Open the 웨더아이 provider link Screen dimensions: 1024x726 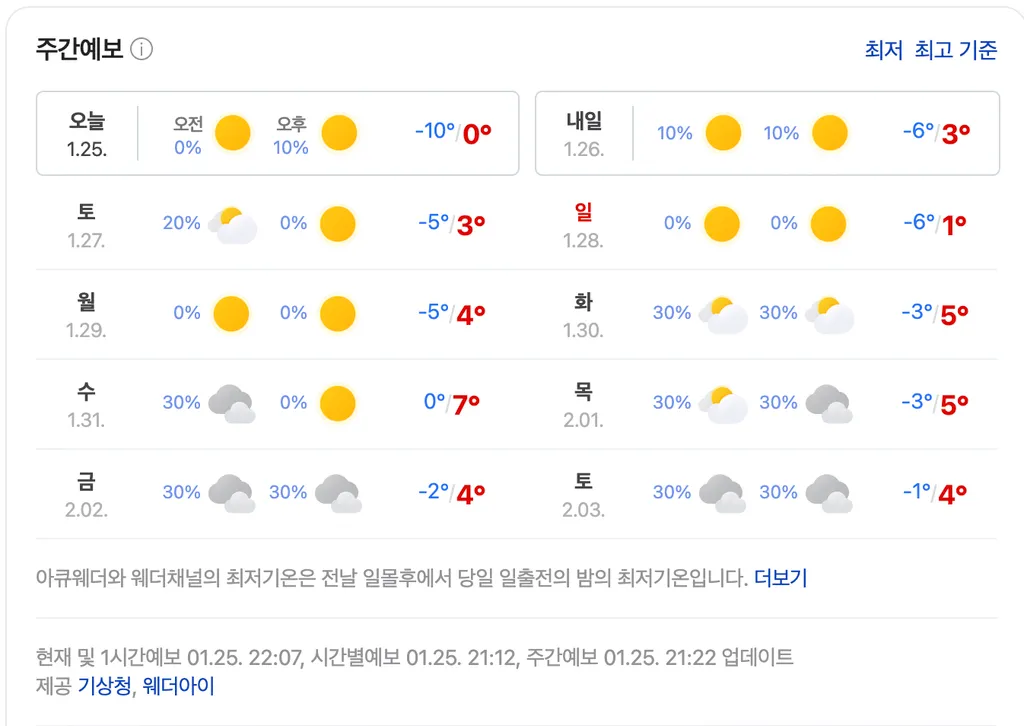point(178,686)
